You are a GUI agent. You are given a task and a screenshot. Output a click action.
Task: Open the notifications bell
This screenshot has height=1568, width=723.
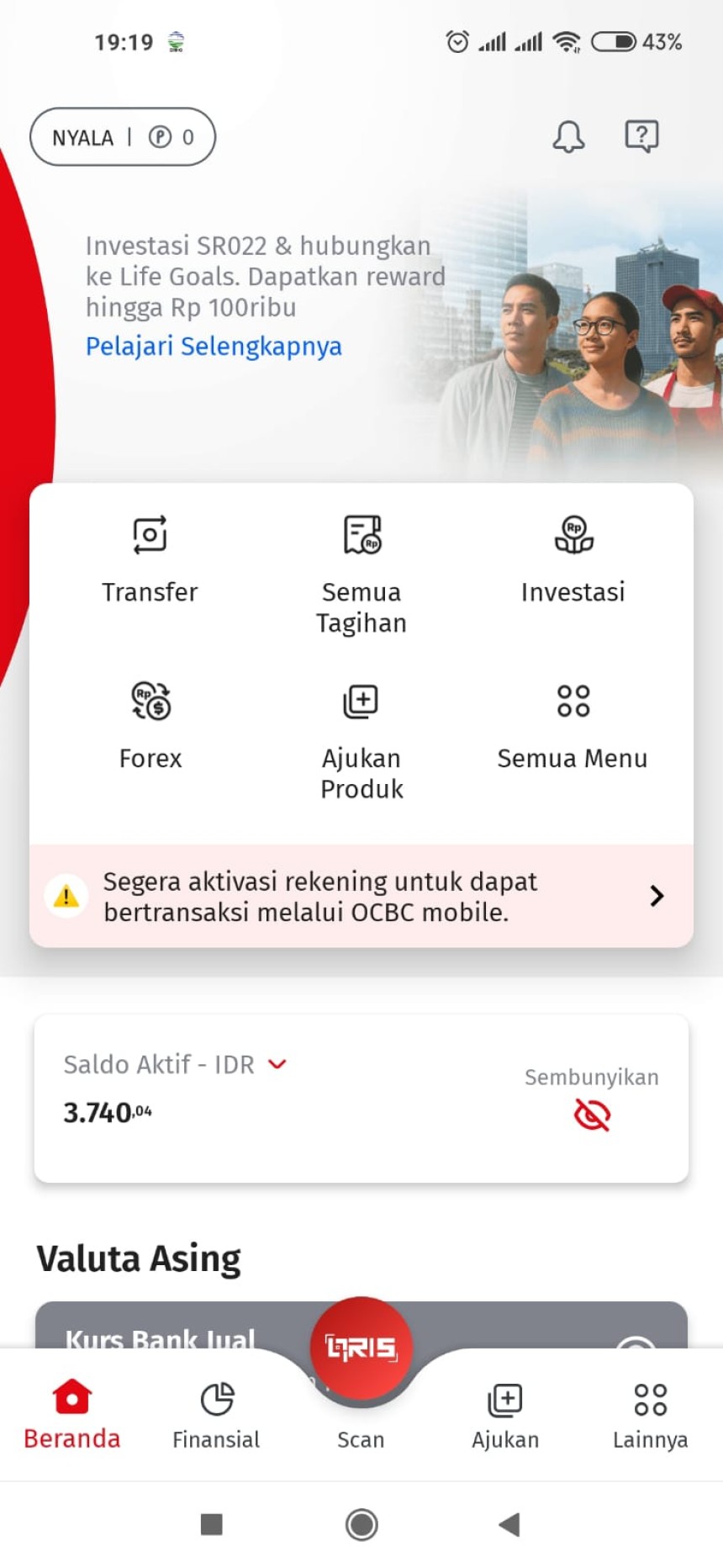tap(568, 136)
